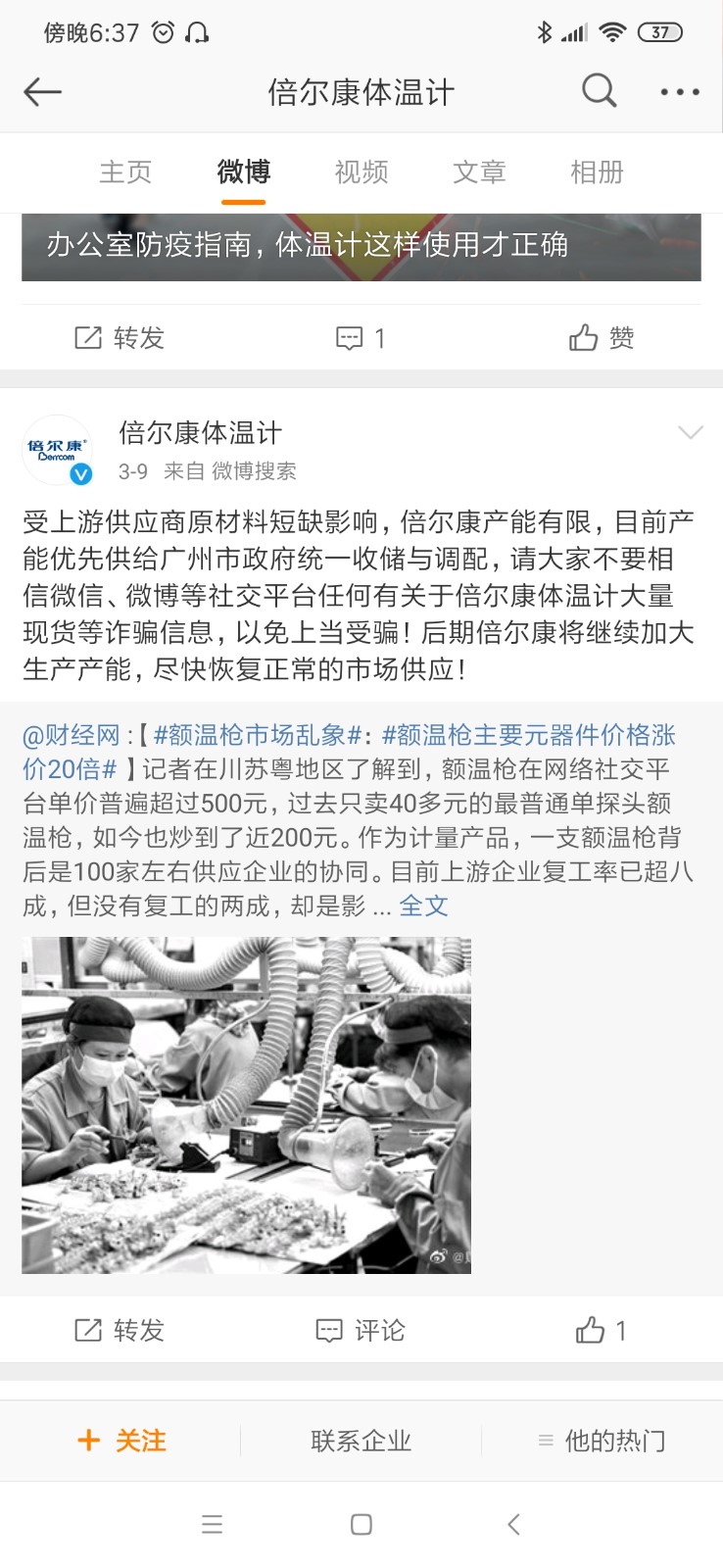This screenshot has width=723, height=1568.
Task: Go back using the top-left arrow
Action: click(42, 92)
